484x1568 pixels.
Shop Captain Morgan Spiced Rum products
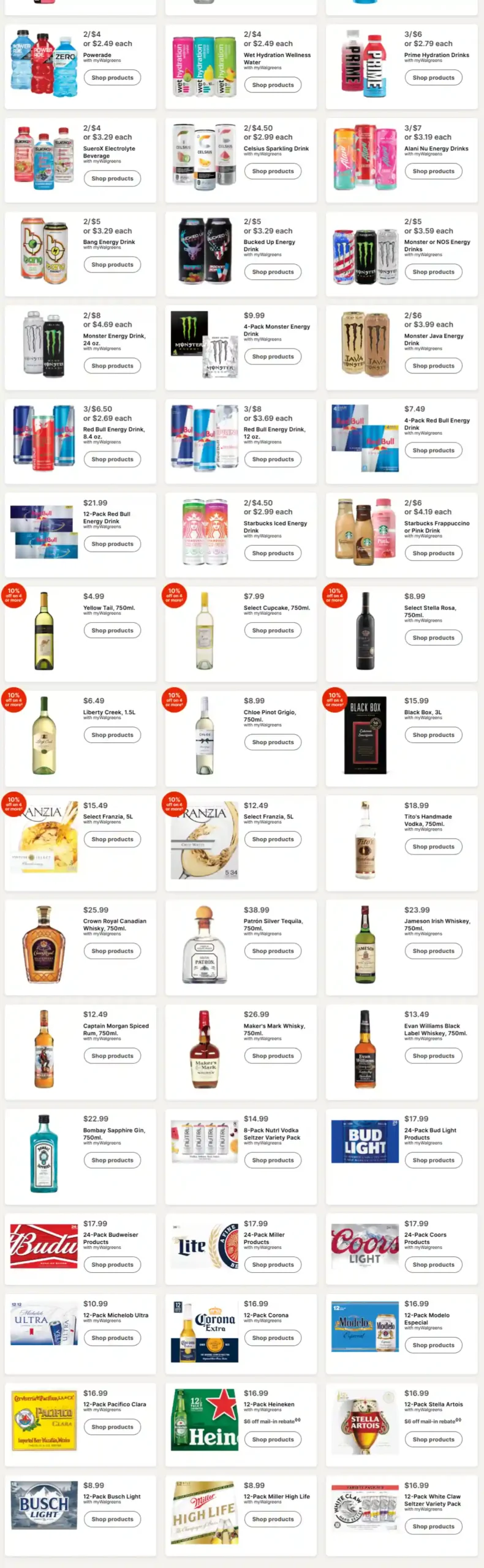coord(112,1056)
